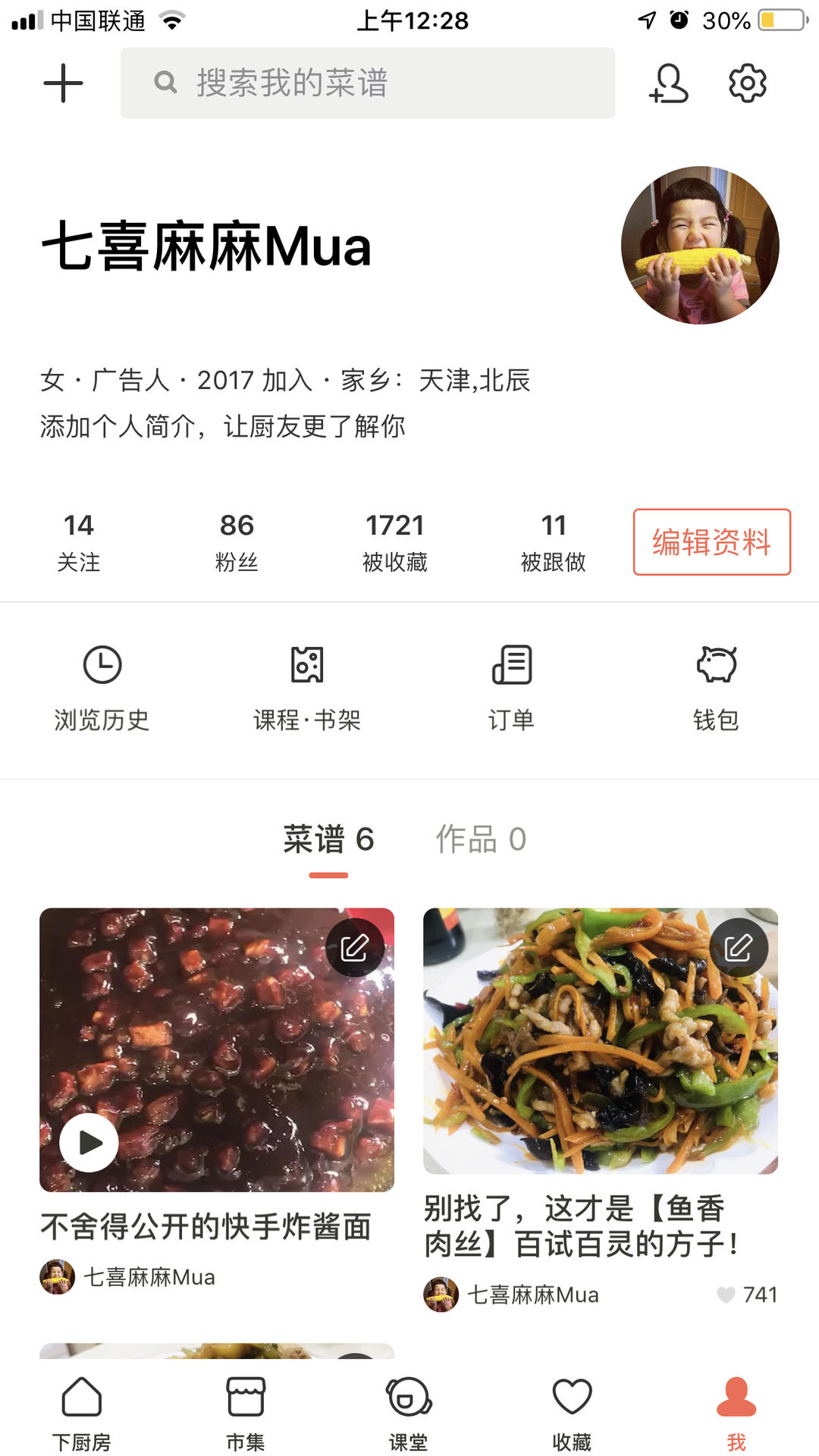Tap the plus icon to create recipe
819x1456 pixels.
pyautogui.click(x=64, y=83)
